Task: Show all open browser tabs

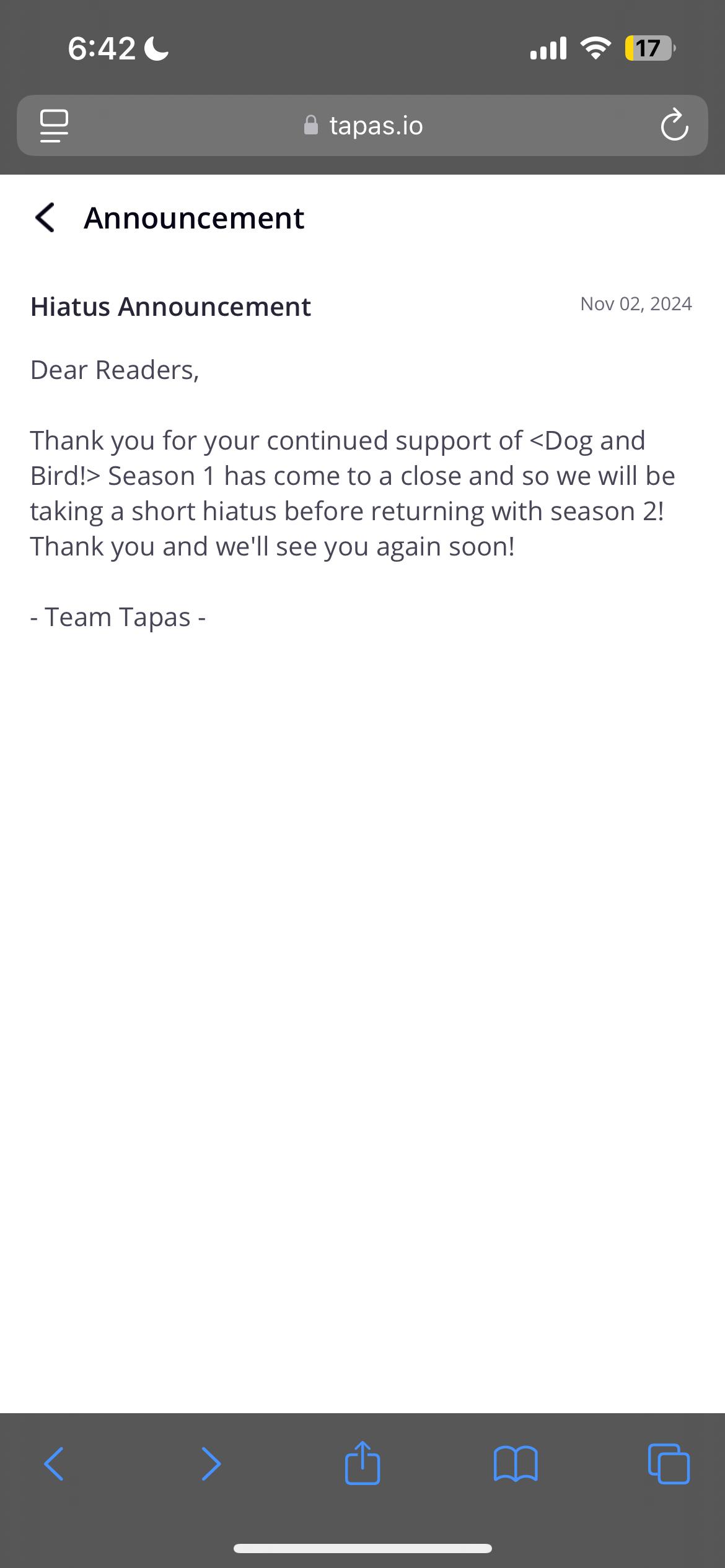Action: 669,1464
